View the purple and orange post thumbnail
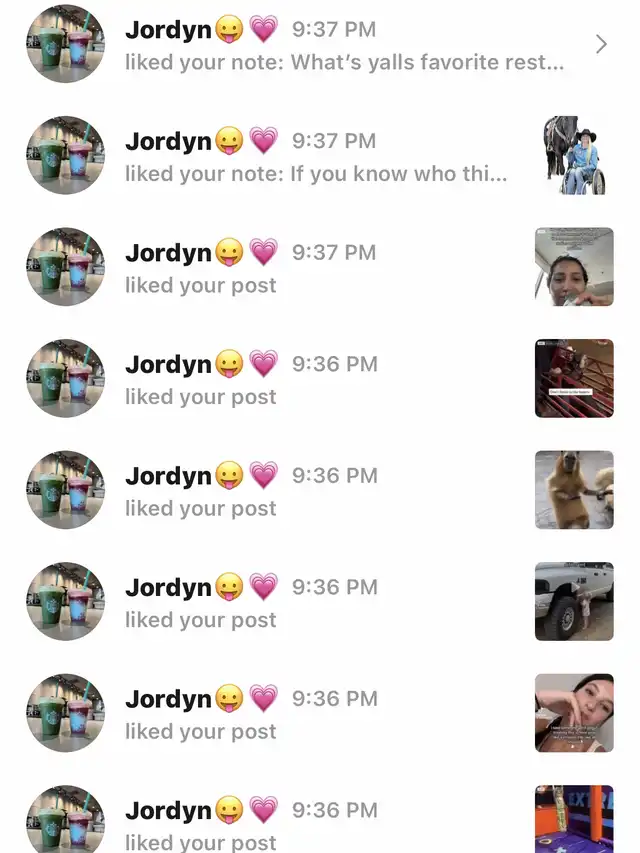 coord(574,818)
